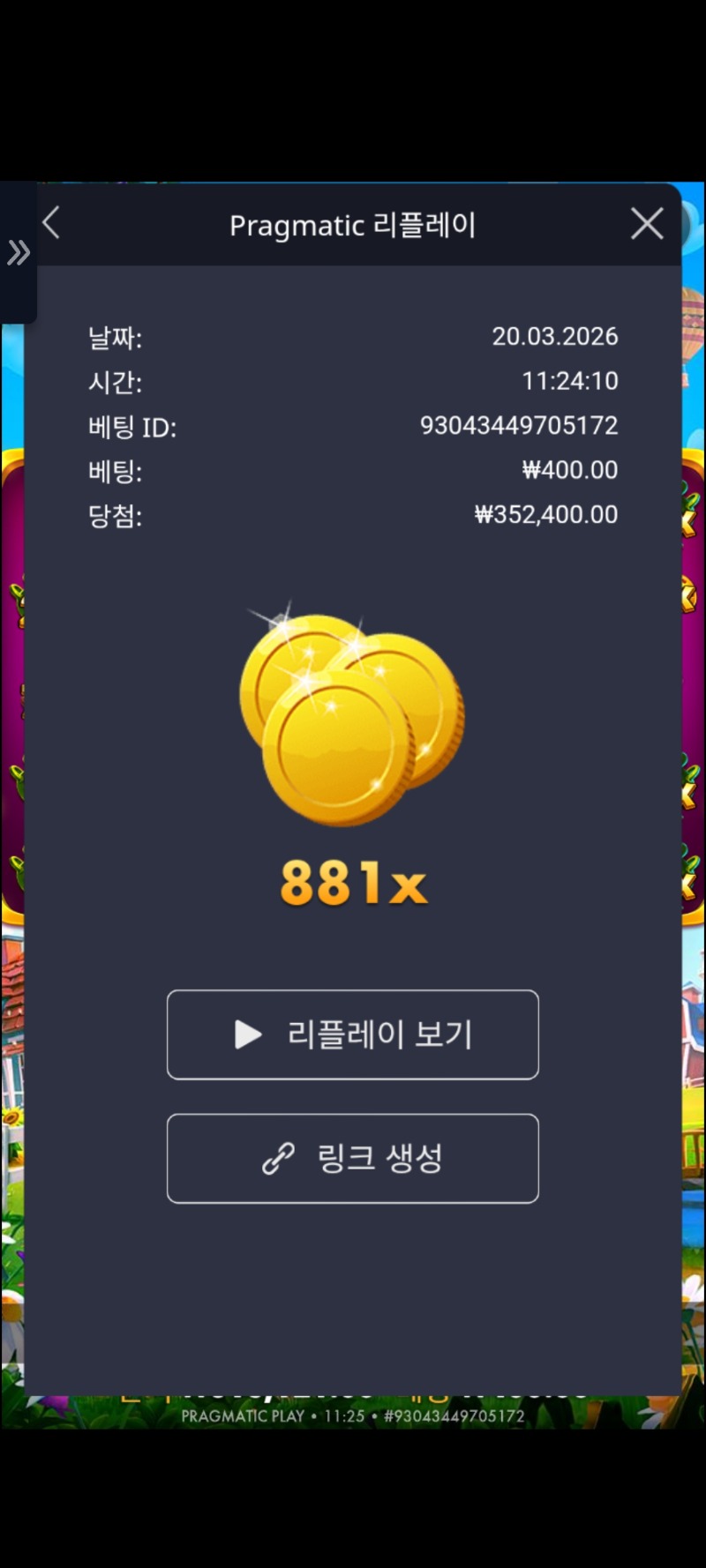This screenshot has width=706, height=1568.
Task: Expand the side panel double-arrow
Action: coord(18,253)
